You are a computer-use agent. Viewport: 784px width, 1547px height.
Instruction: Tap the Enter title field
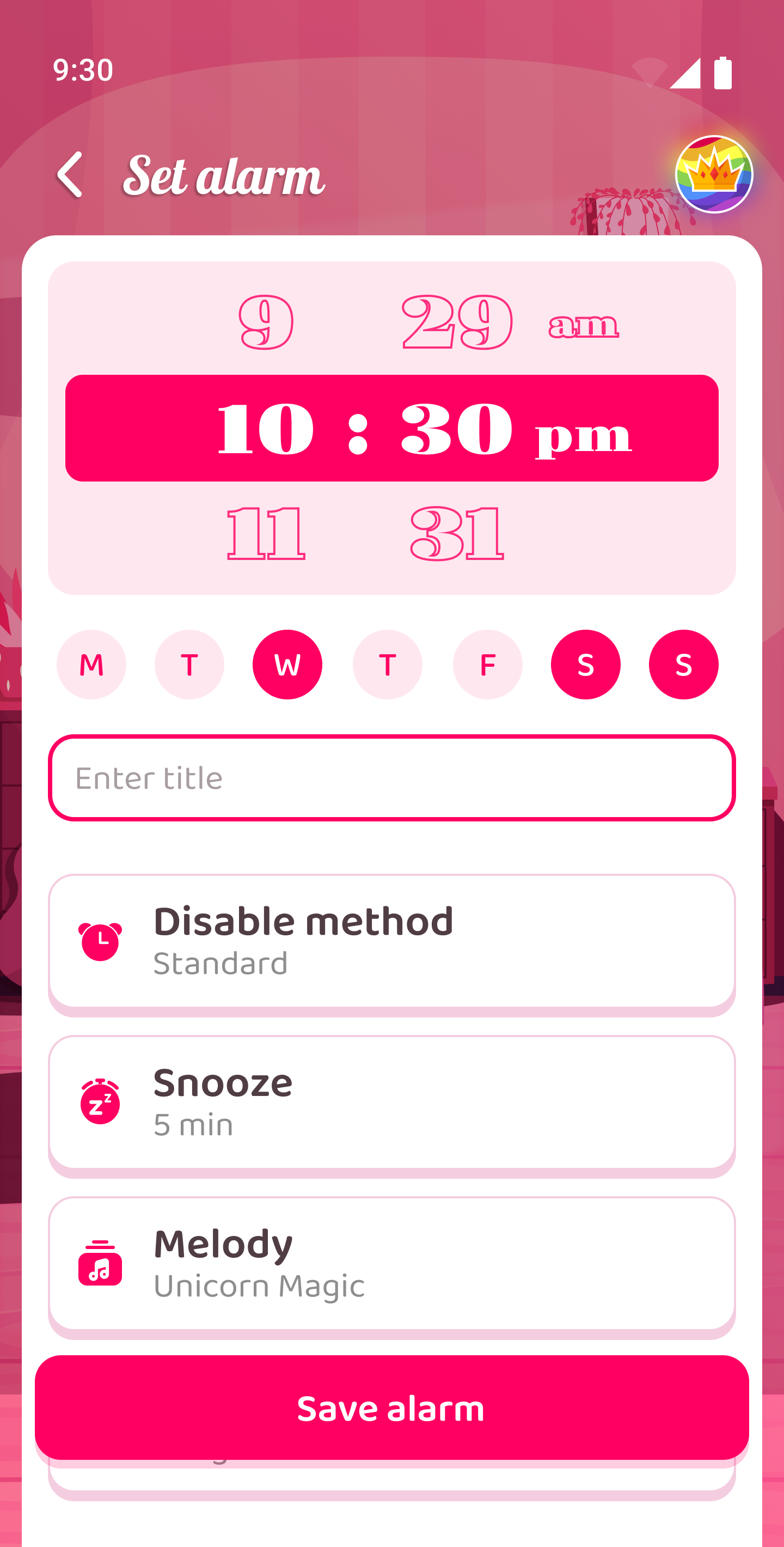(392, 778)
